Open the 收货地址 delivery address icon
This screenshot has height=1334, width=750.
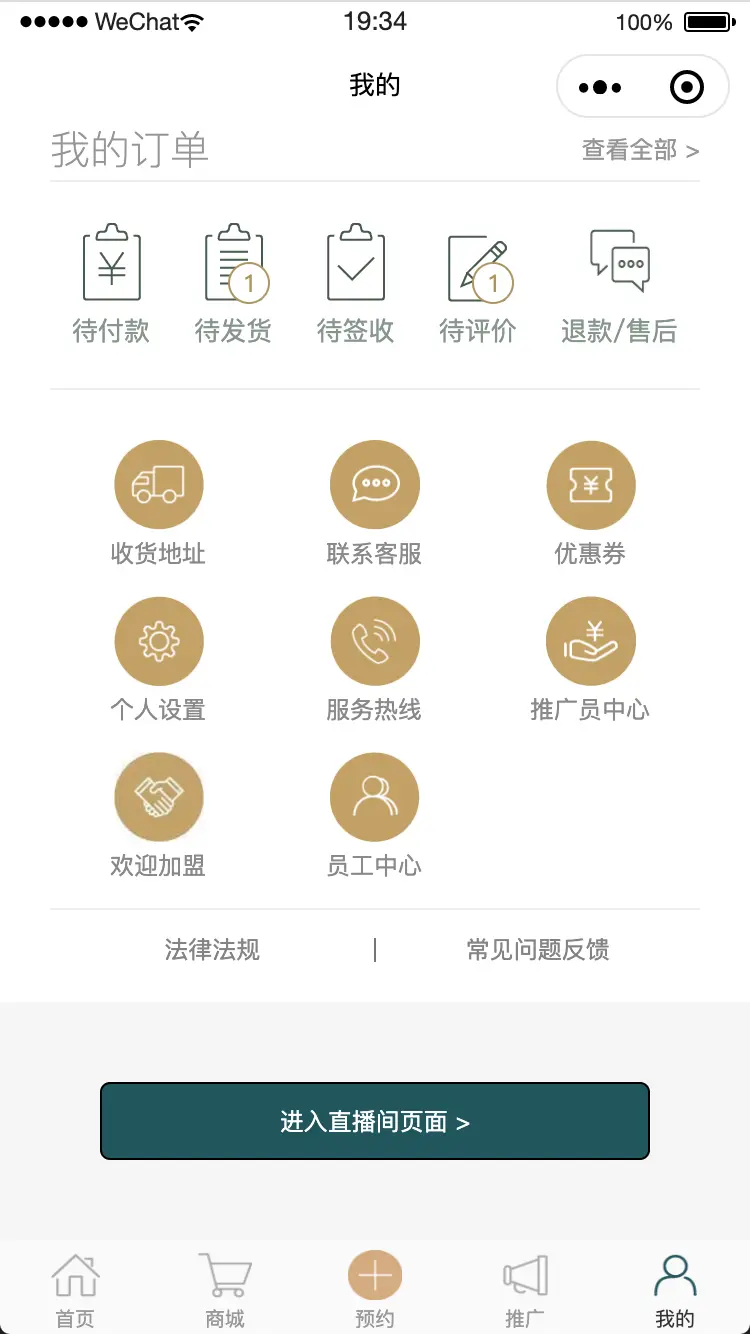159,484
